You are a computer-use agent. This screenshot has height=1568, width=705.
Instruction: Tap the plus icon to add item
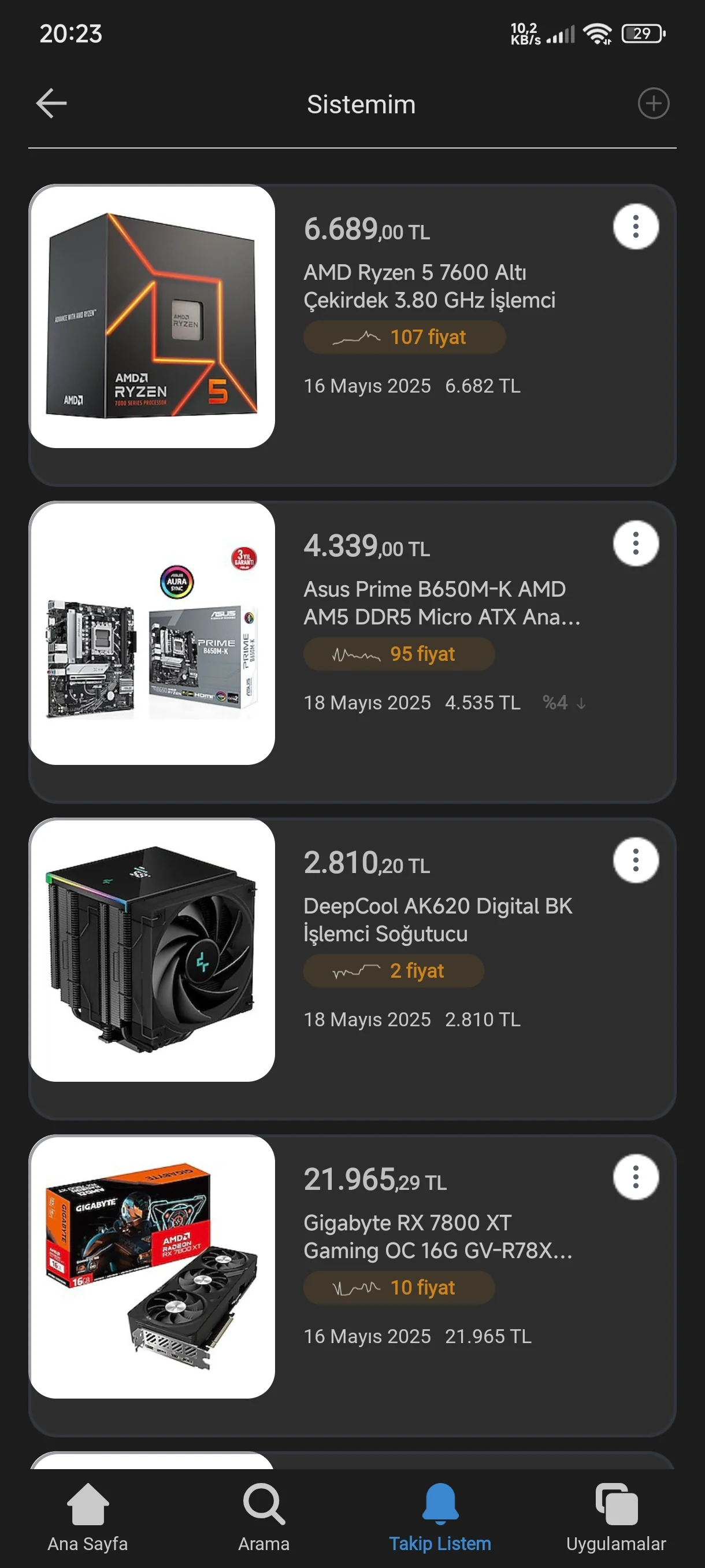tap(654, 103)
